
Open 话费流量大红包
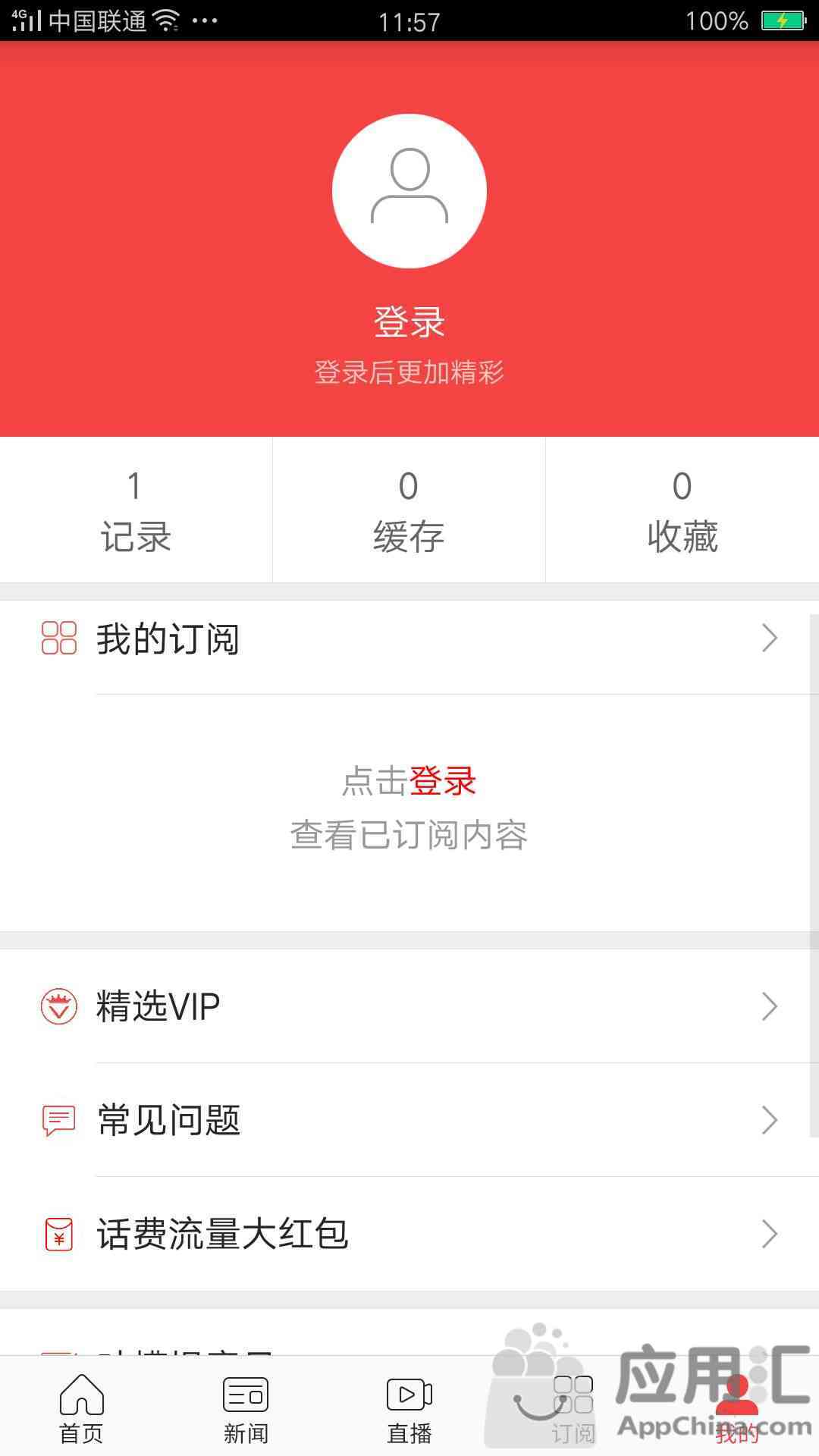click(x=409, y=1234)
